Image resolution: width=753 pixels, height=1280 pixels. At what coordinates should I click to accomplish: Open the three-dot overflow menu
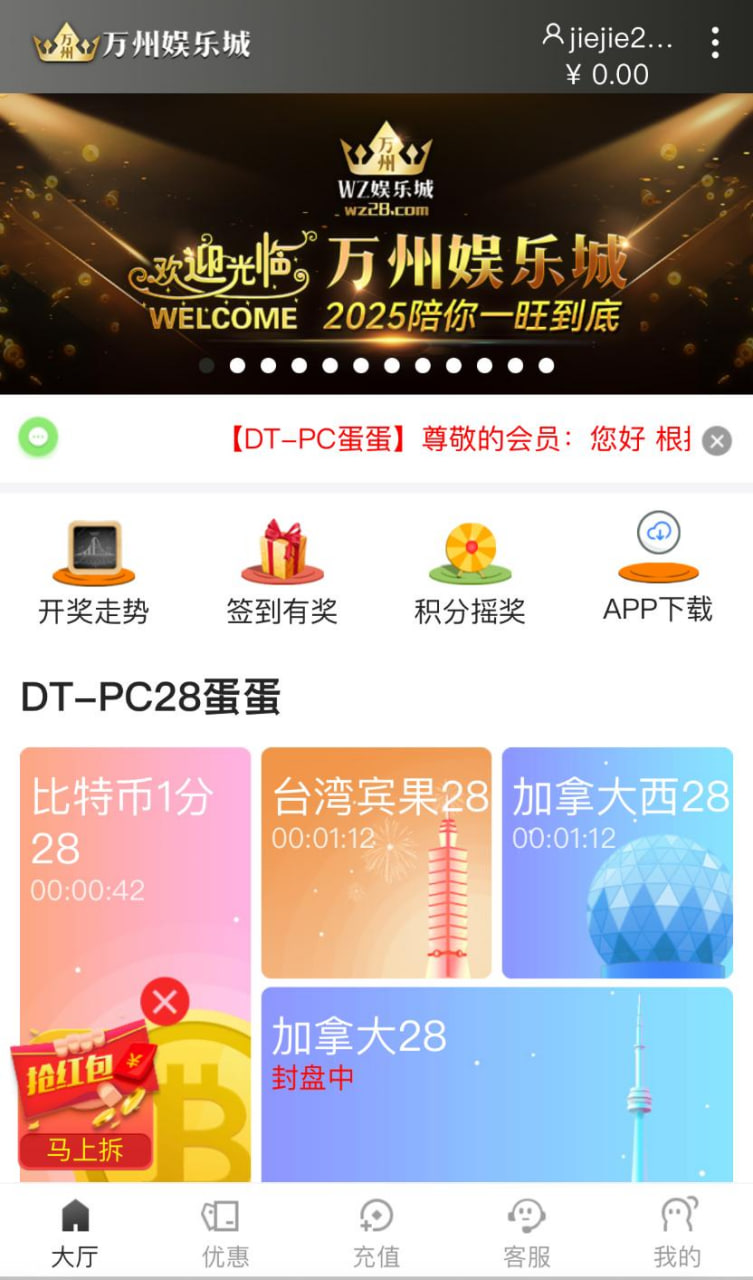(x=714, y=43)
